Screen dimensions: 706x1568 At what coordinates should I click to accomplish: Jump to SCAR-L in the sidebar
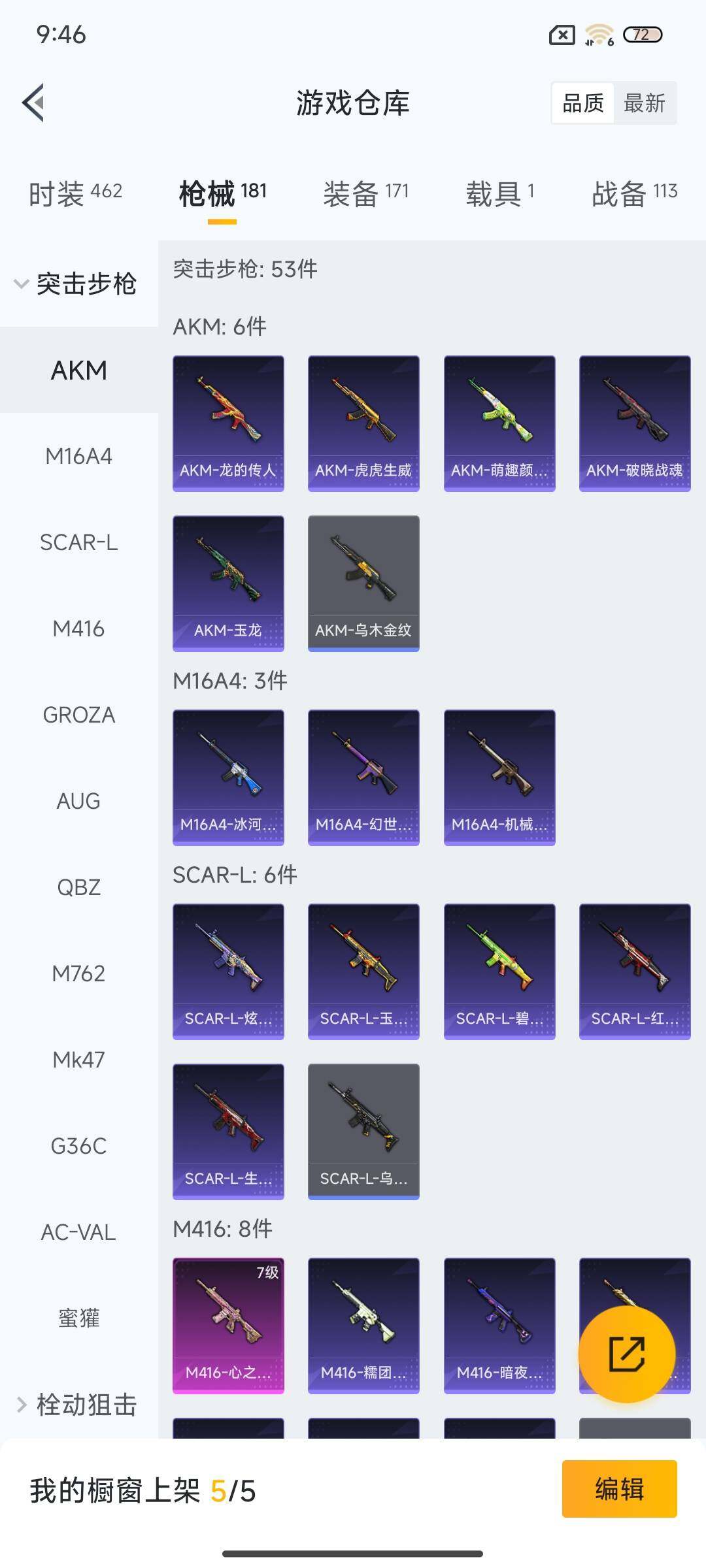tap(78, 542)
